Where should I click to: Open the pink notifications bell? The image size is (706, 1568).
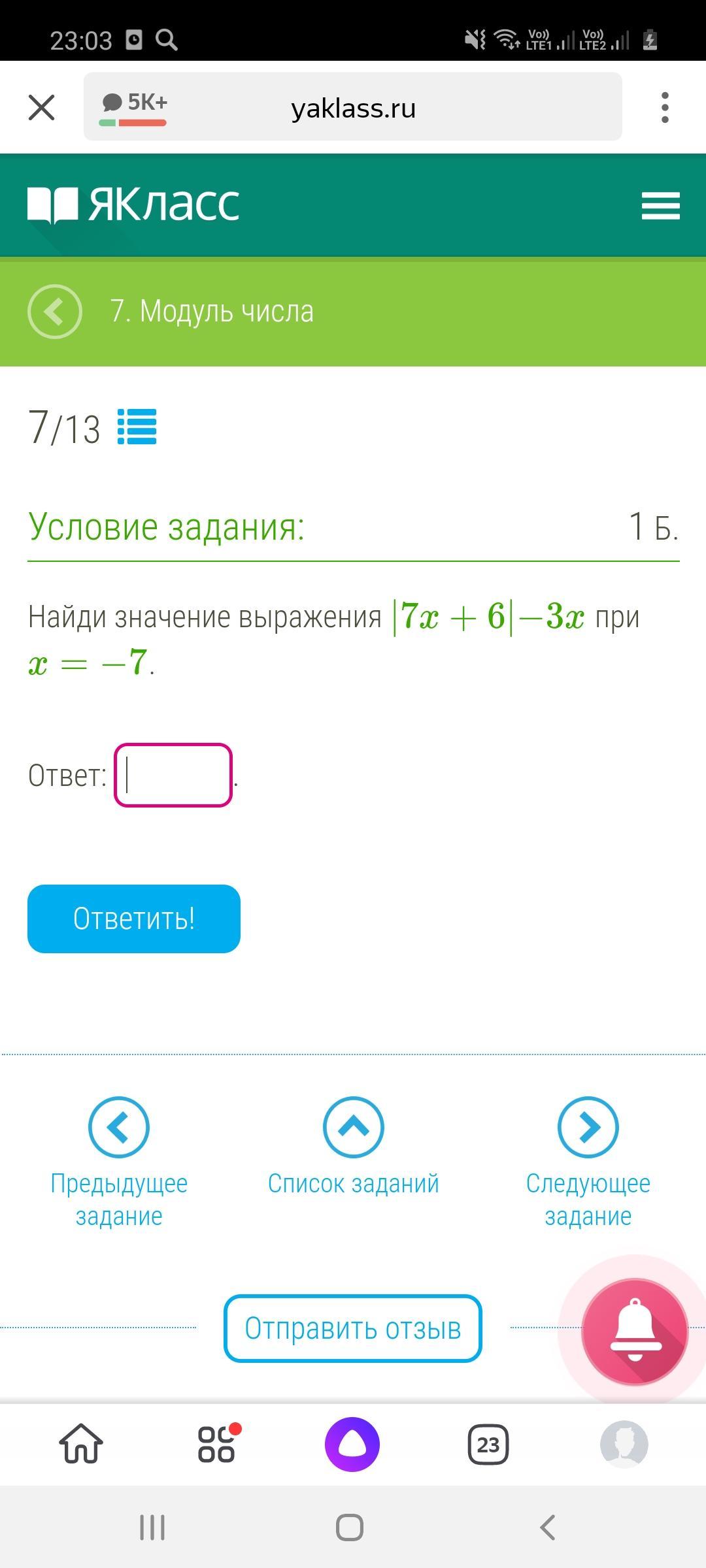[x=635, y=1331]
